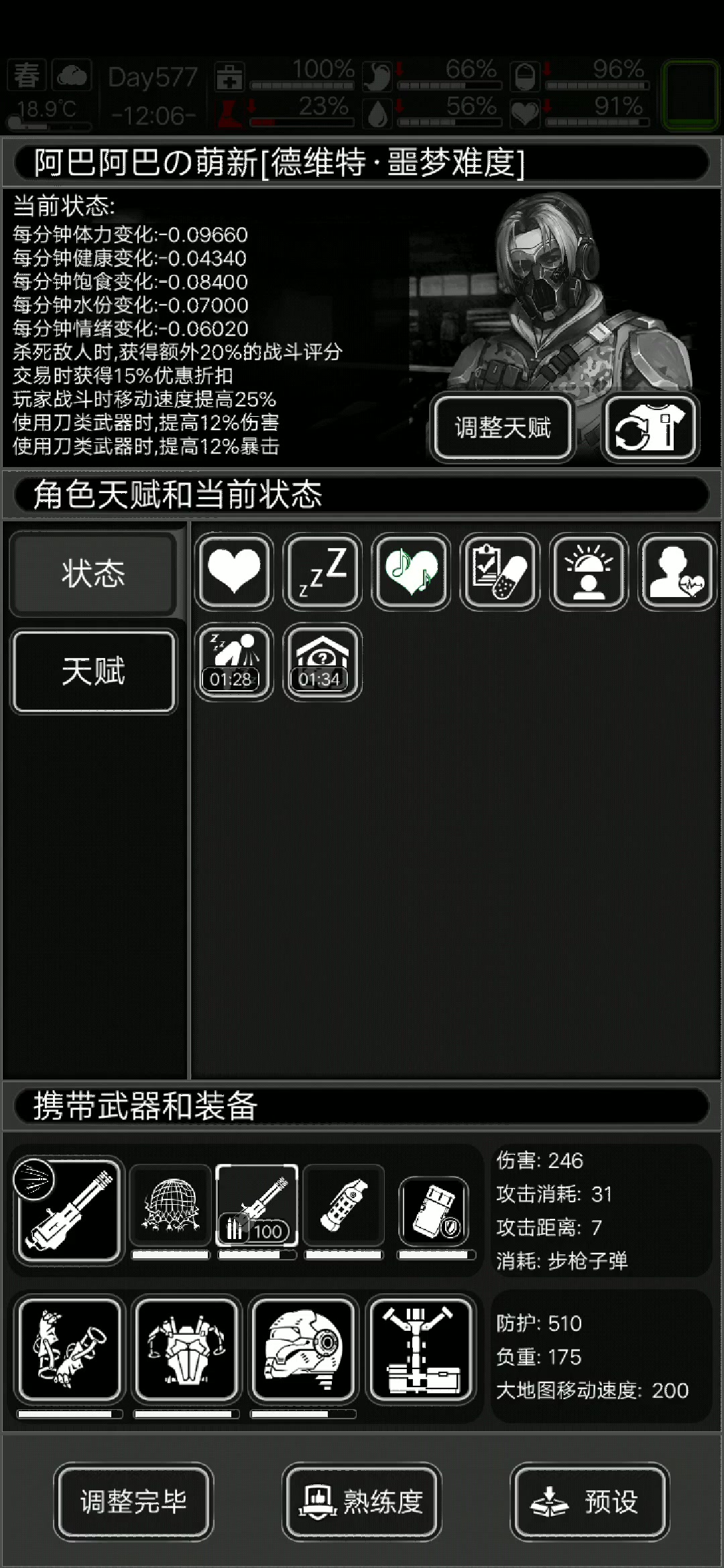Open the clipboard and pill status icon
This screenshot has height=1568, width=724.
500,571
